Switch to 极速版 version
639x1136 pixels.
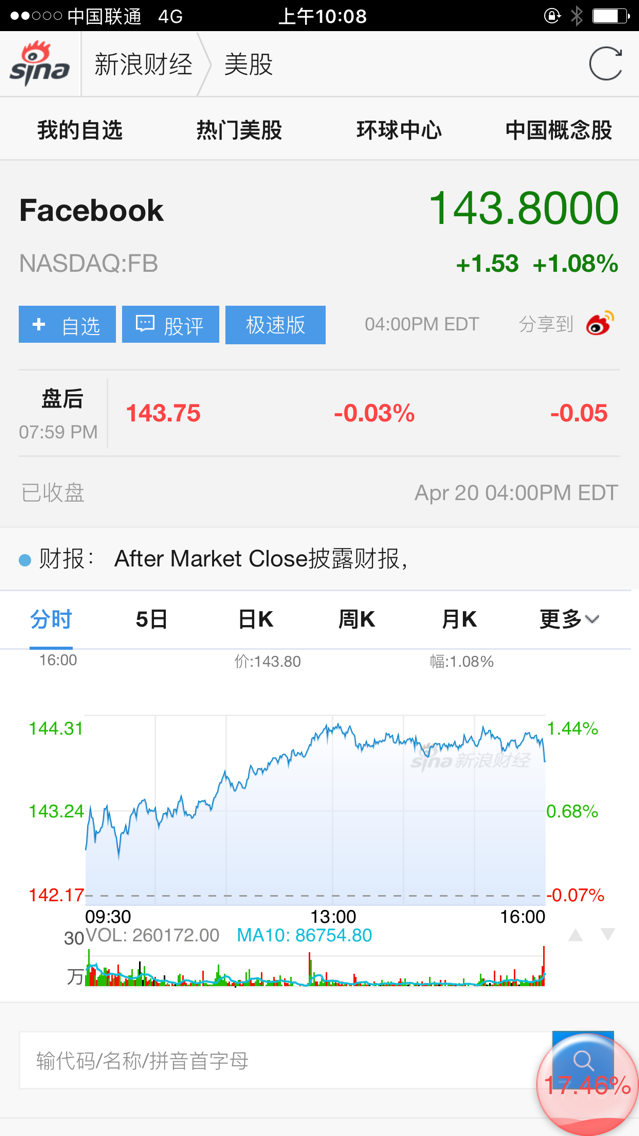click(x=275, y=325)
